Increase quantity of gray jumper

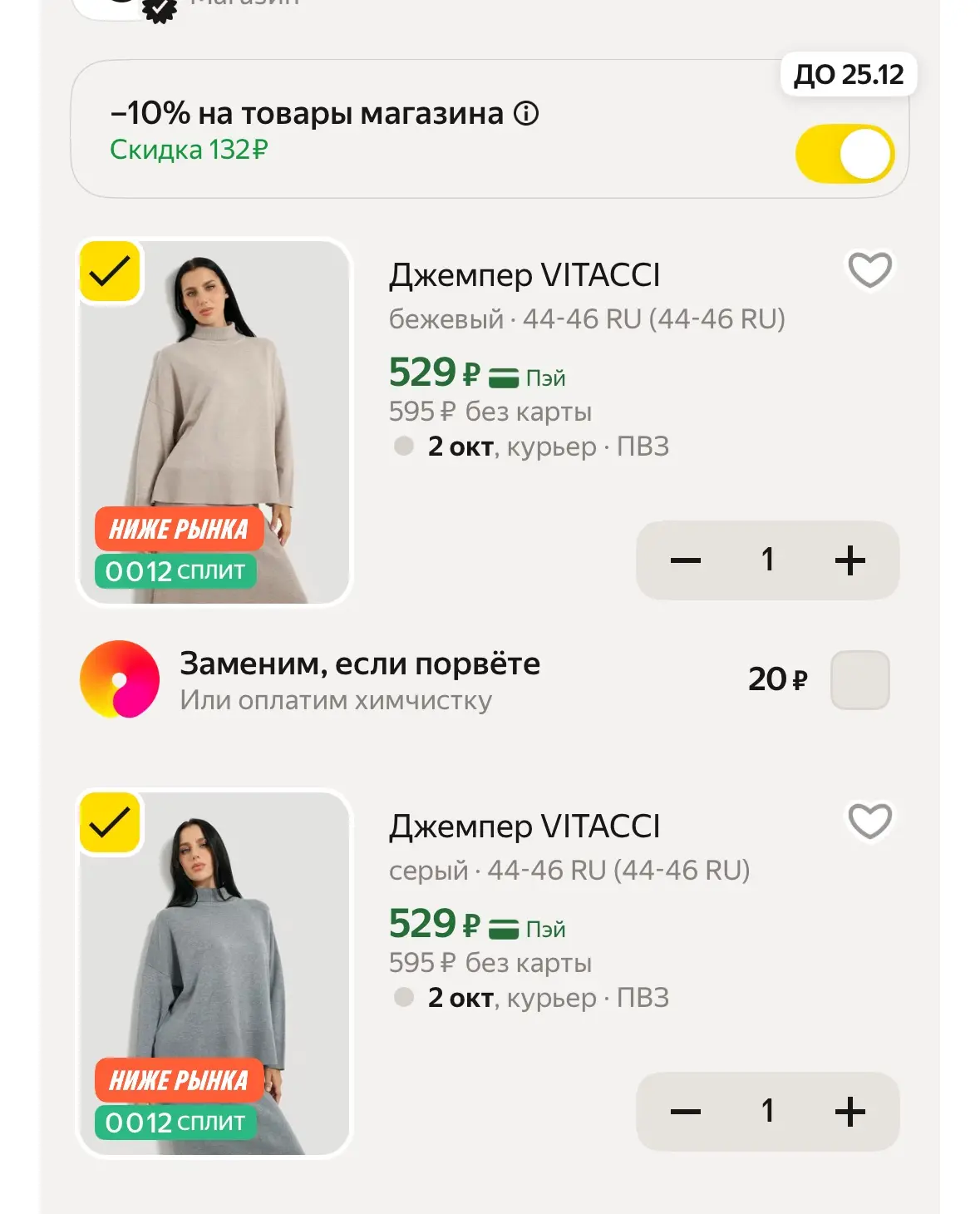click(x=850, y=1112)
